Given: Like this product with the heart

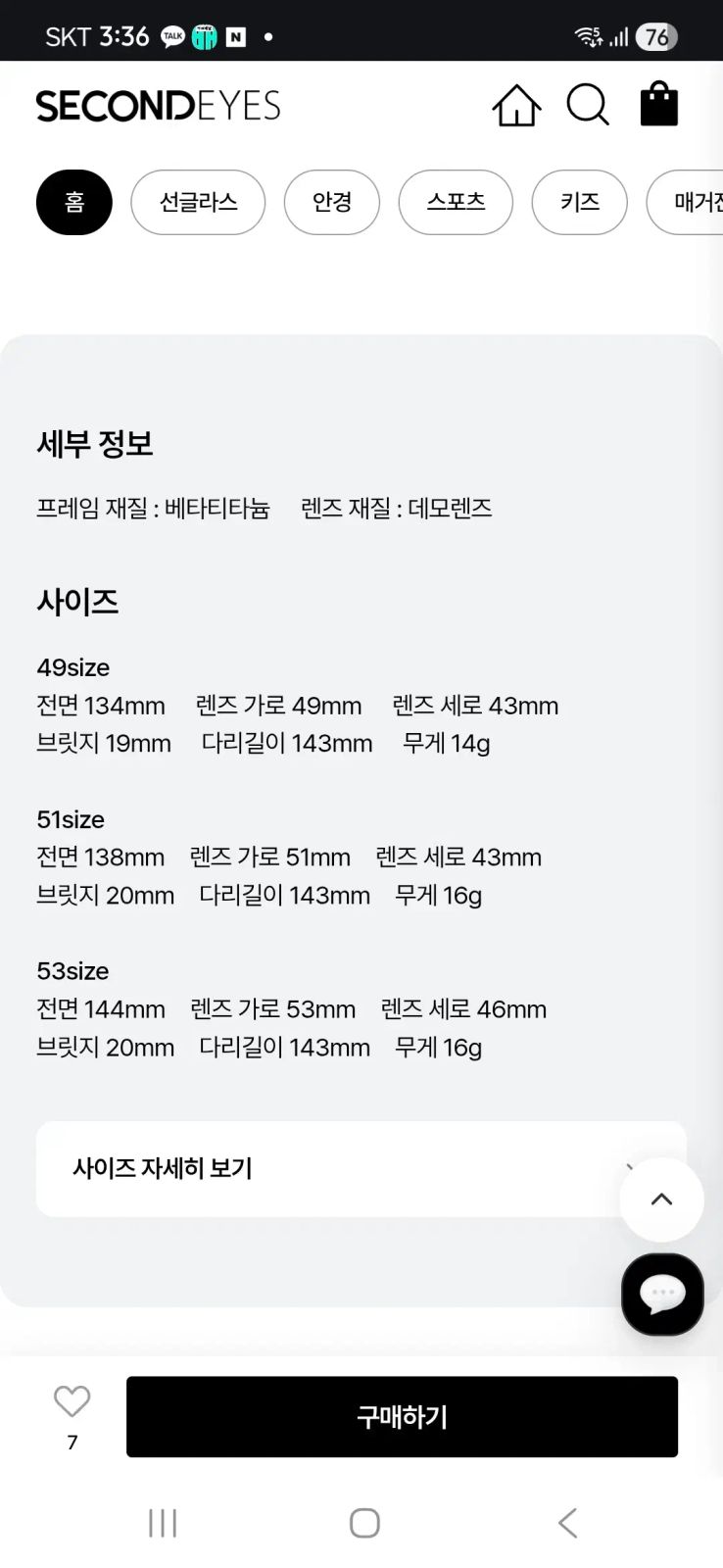Looking at the screenshot, I should click(x=72, y=1401).
